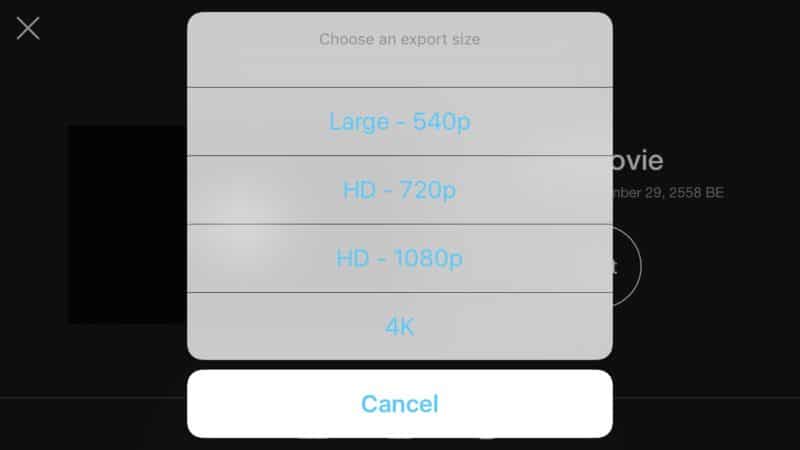Pick HD - 1080p export size

[x=399, y=258]
